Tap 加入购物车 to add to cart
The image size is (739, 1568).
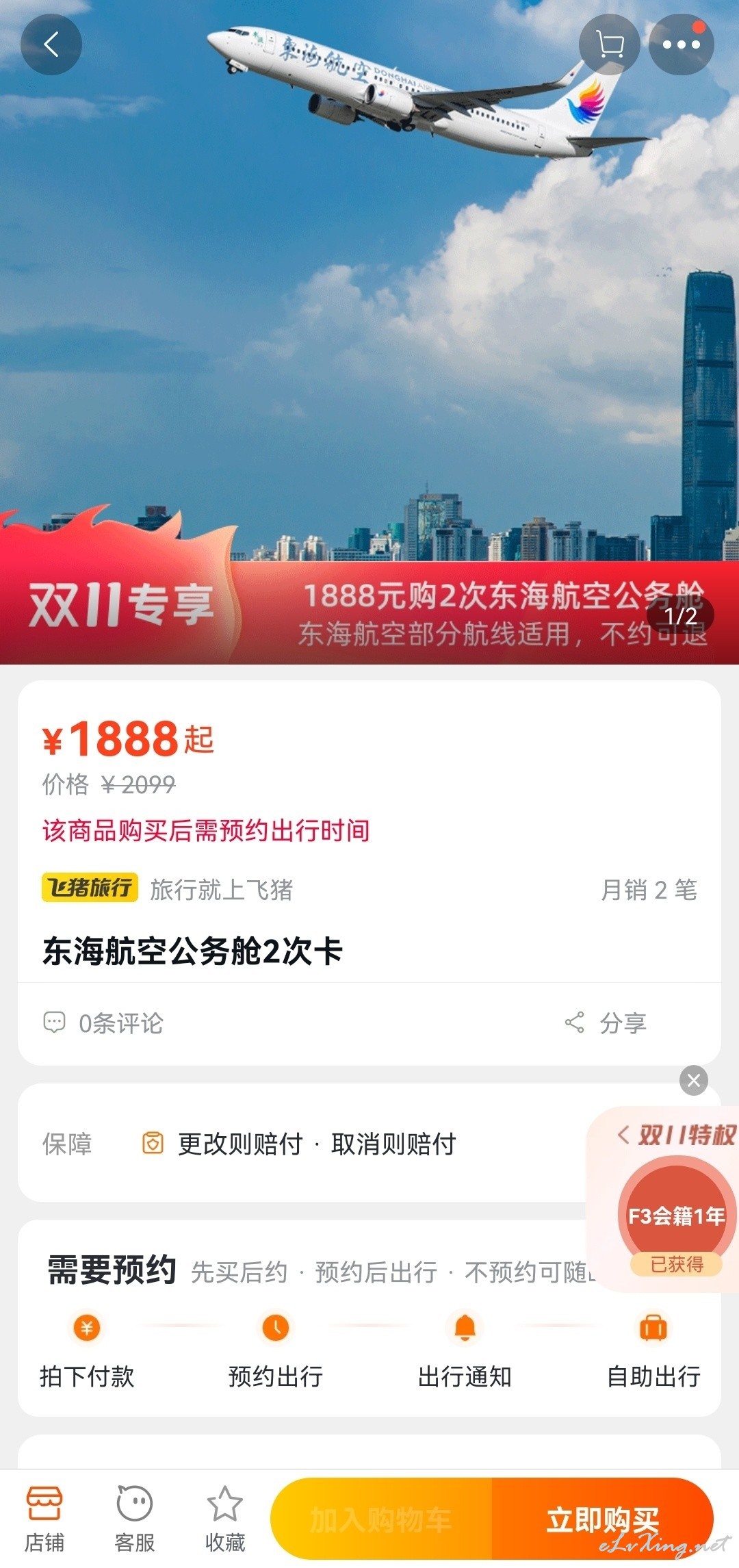tap(381, 1519)
